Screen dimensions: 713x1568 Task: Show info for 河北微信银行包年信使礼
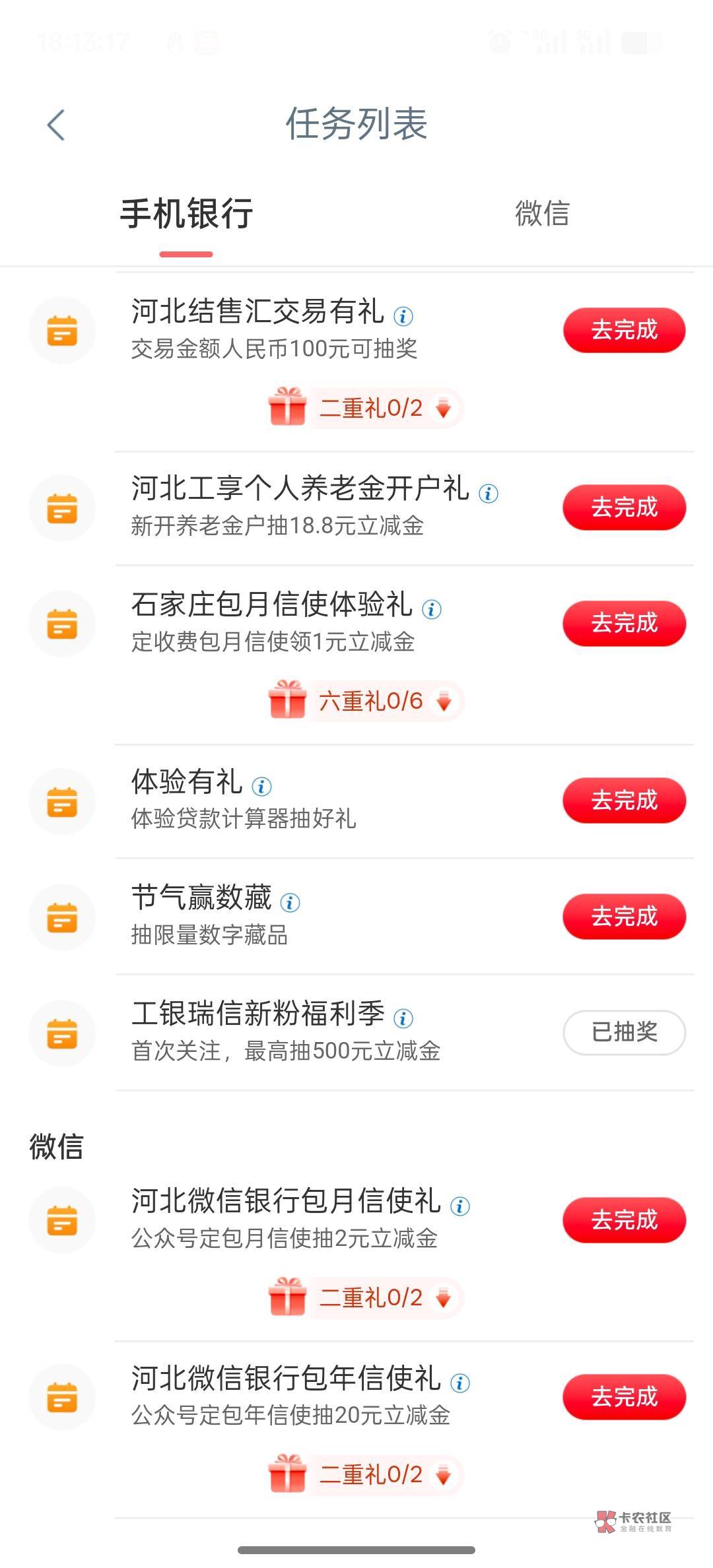pos(460,1383)
